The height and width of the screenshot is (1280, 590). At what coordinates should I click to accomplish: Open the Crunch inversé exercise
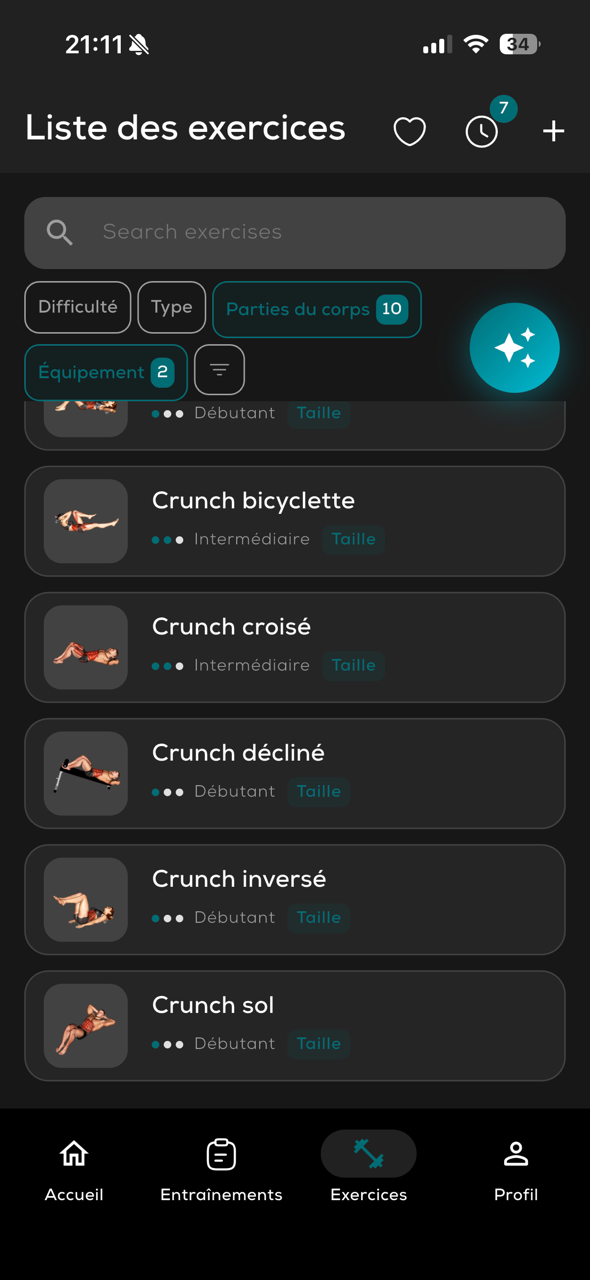click(x=295, y=899)
